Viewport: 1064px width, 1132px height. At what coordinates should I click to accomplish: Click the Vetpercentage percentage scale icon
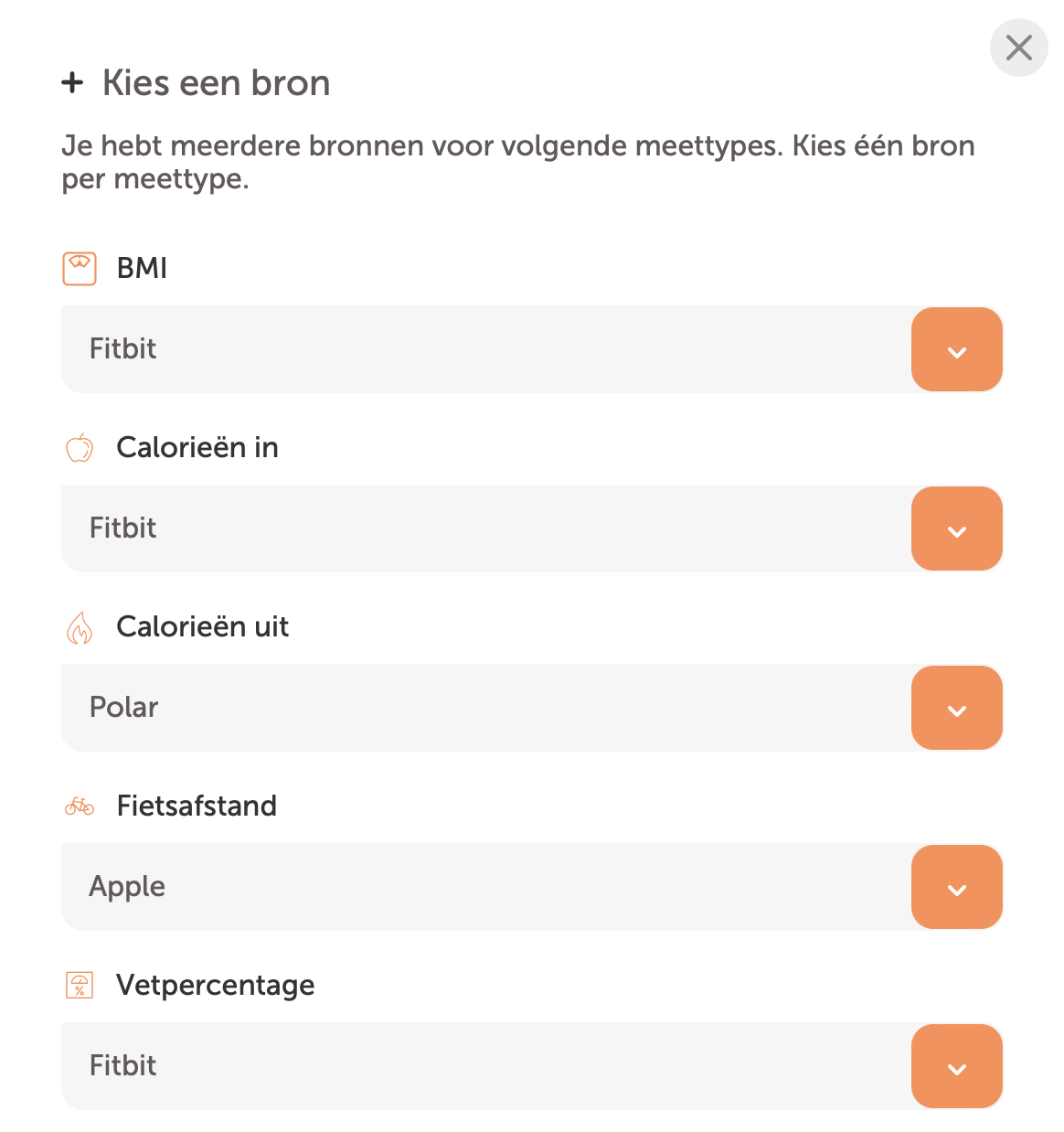(80, 986)
